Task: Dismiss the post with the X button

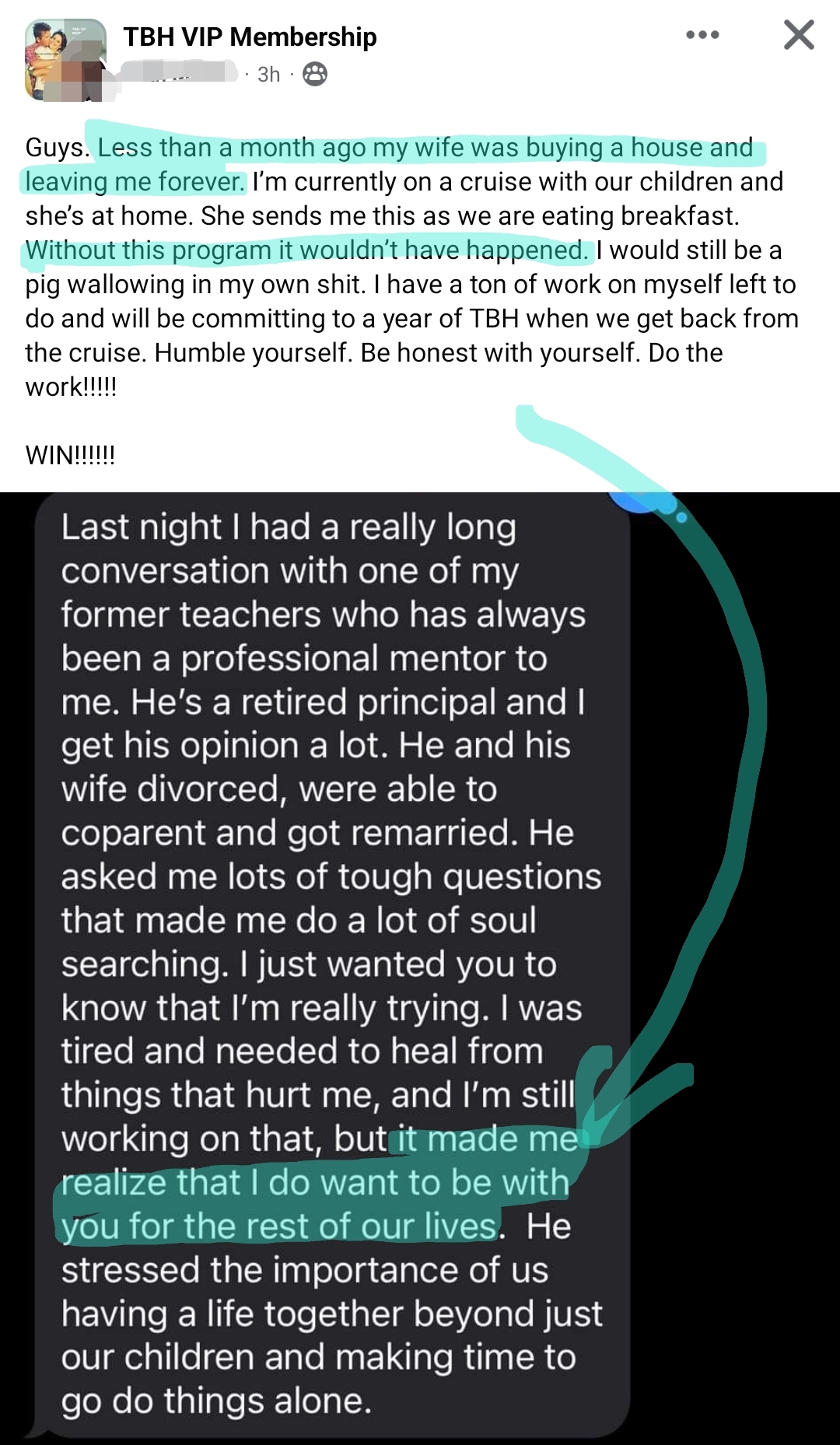Action: pyautogui.click(x=799, y=35)
